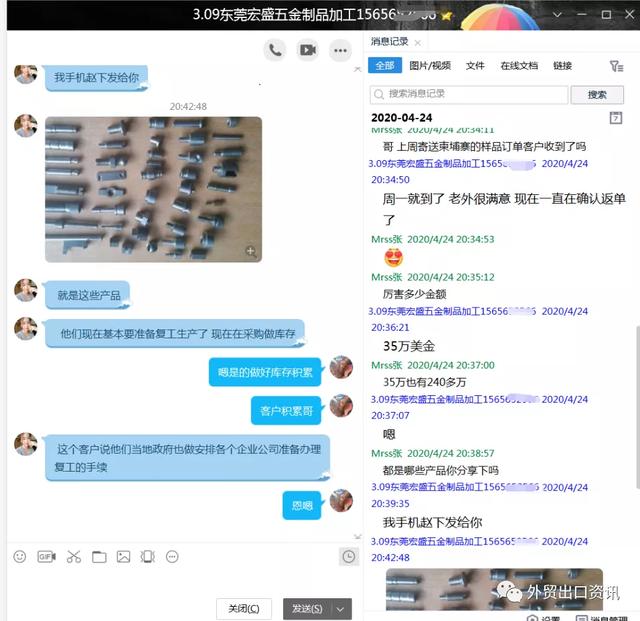Open the product photo in the chat

[153, 189]
